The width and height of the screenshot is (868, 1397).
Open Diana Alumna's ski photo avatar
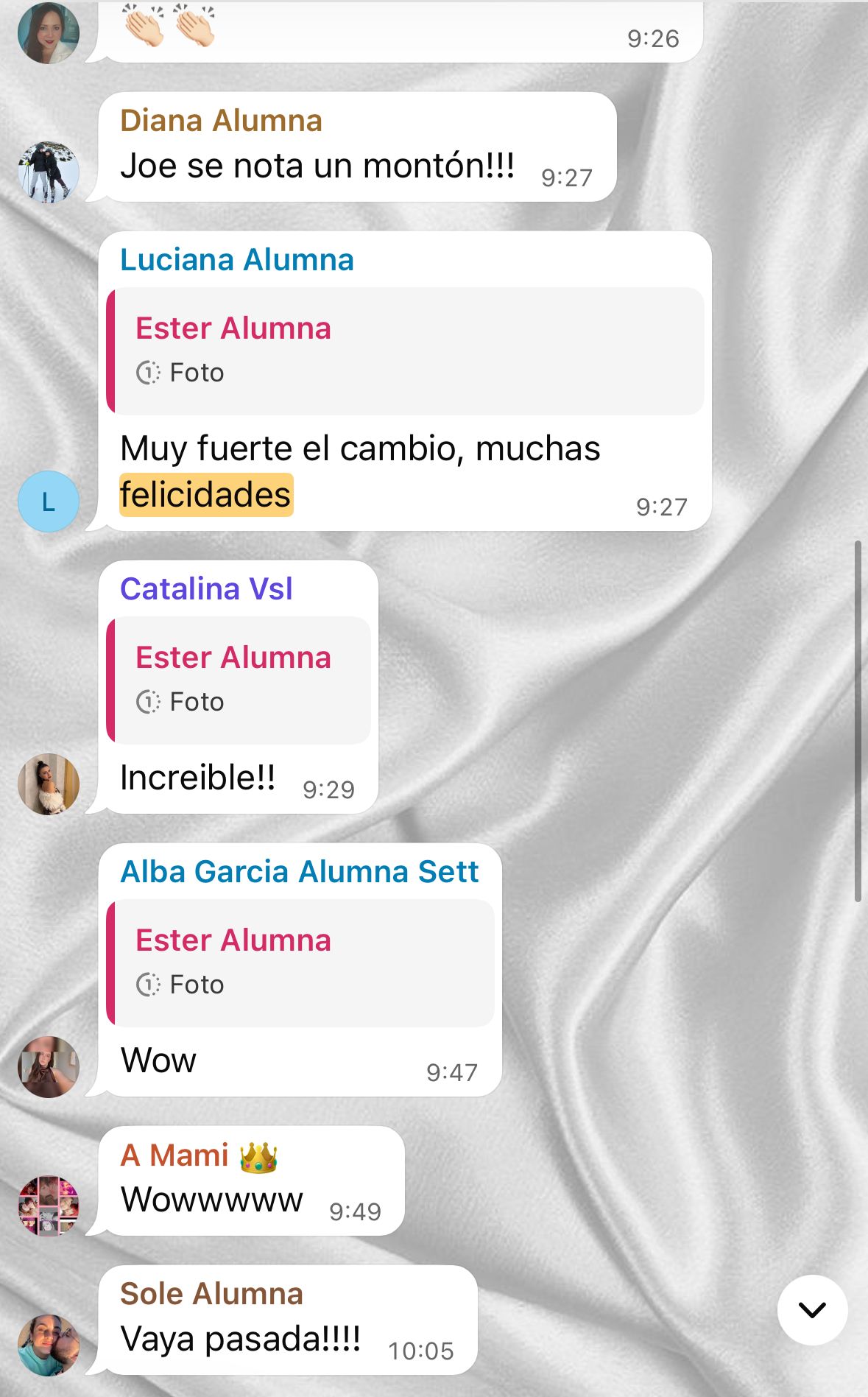[47, 171]
